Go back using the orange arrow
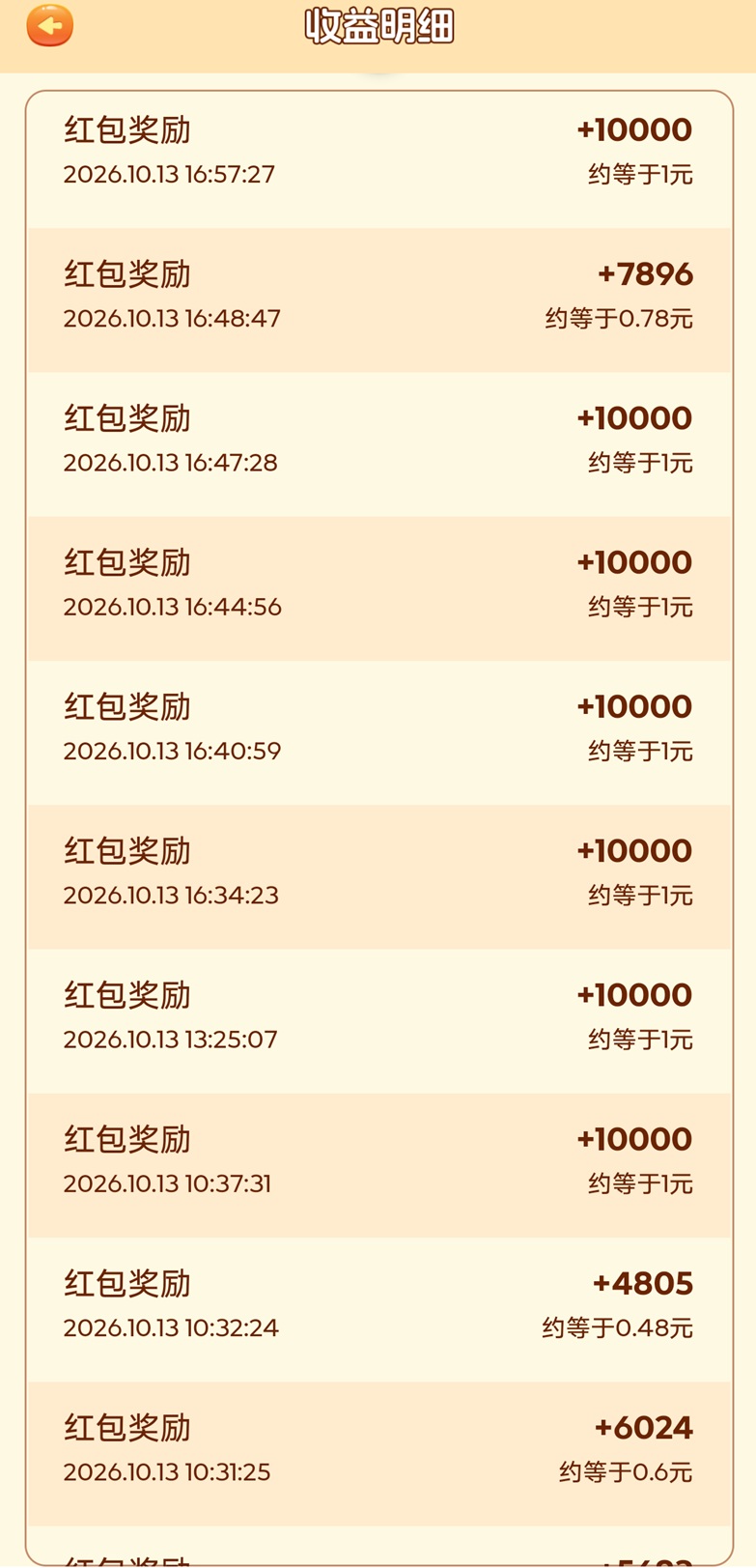The image size is (756, 1568). coord(50,25)
